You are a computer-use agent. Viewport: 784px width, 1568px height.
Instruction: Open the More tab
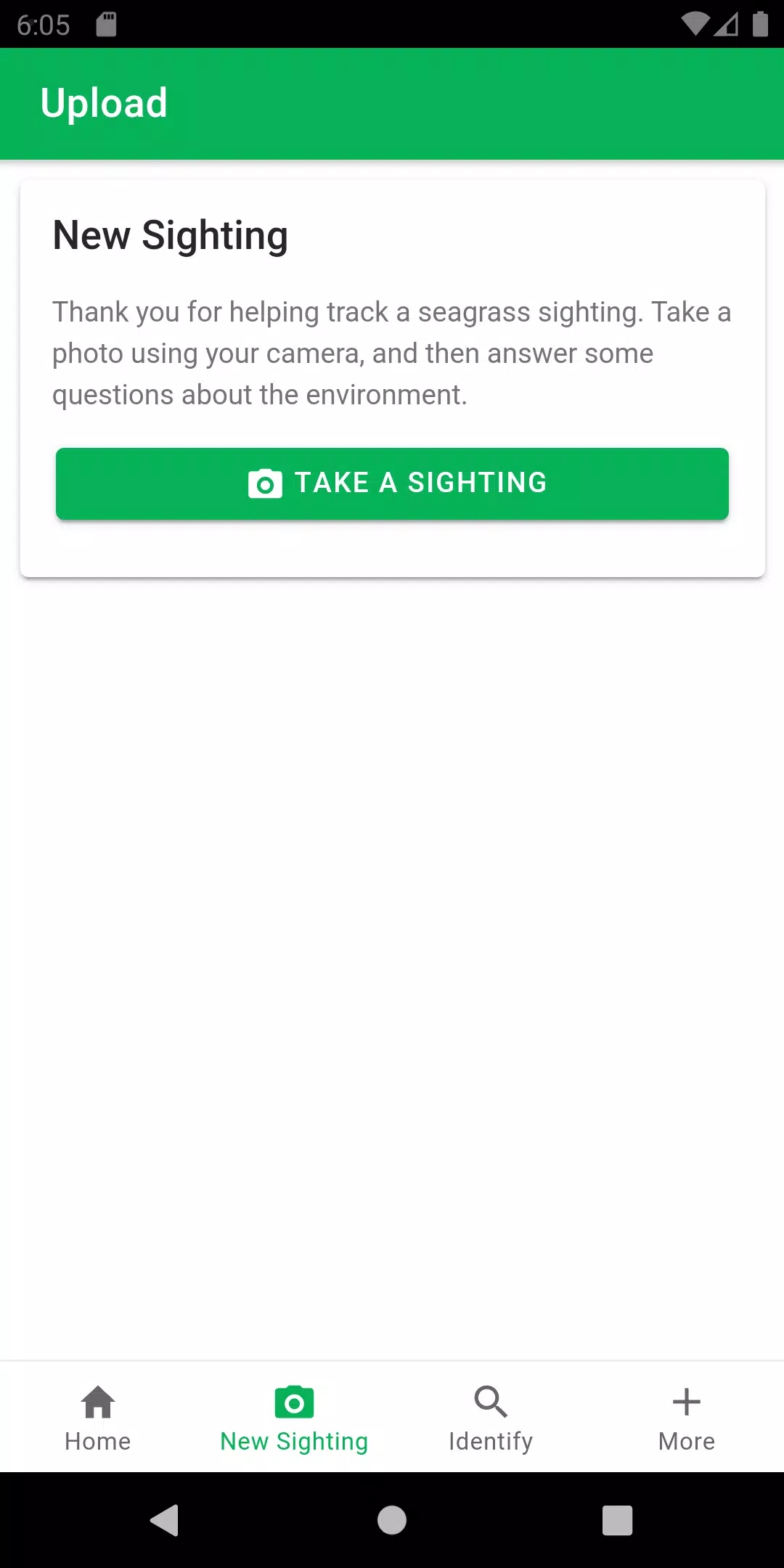(x=686, y=1418)
